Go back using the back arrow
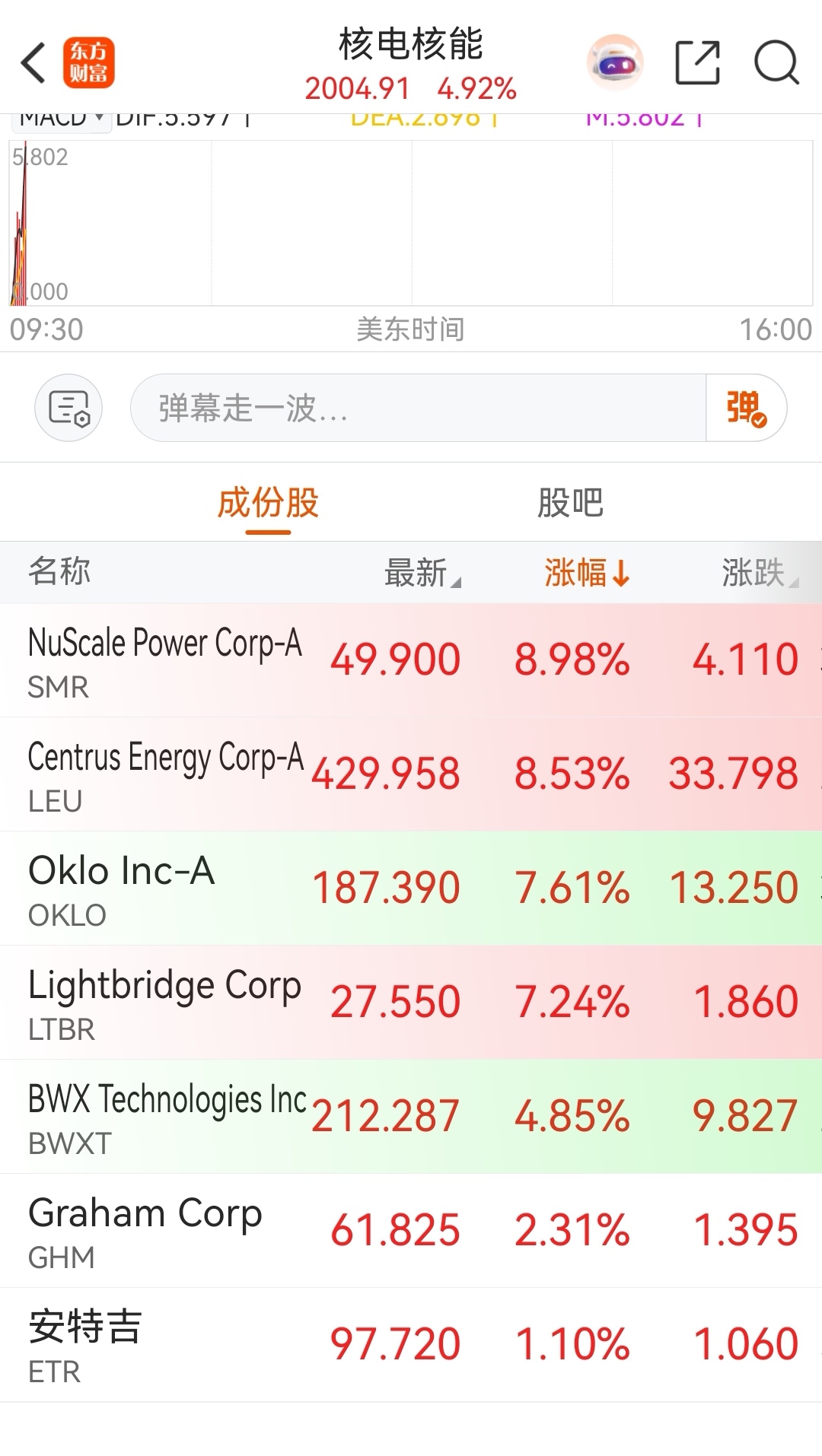Screen dimensions: 822x1456 click(33, 62)
